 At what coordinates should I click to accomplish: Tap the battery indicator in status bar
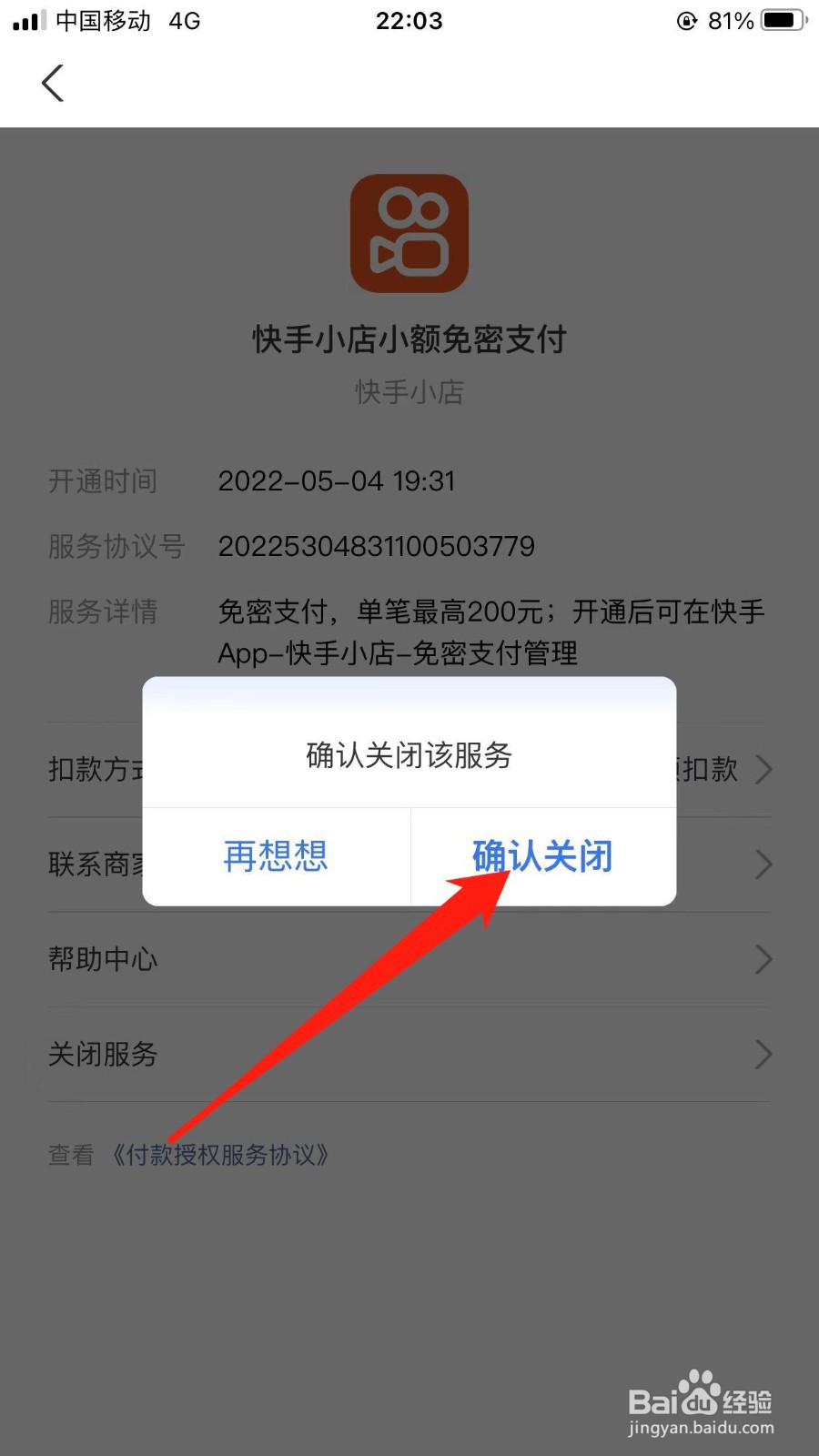779,20
